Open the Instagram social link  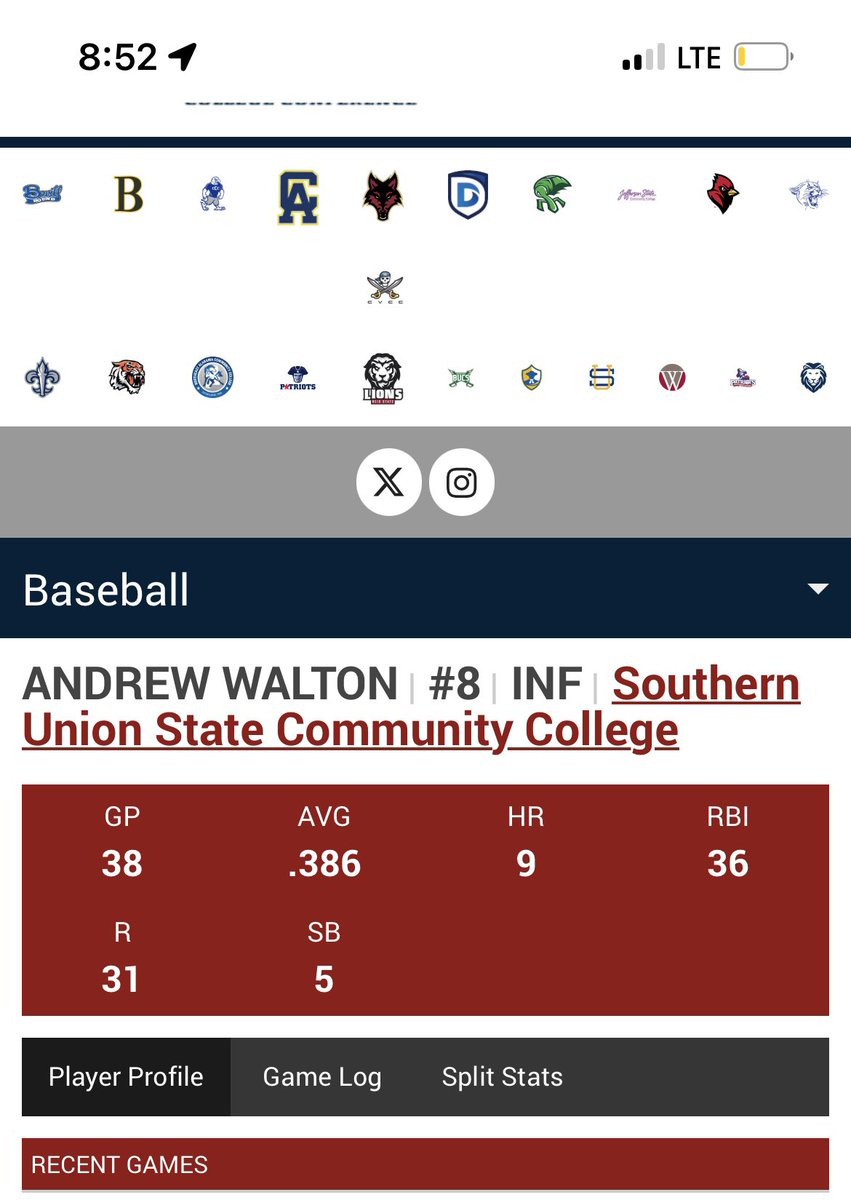[x=461, y=483]
